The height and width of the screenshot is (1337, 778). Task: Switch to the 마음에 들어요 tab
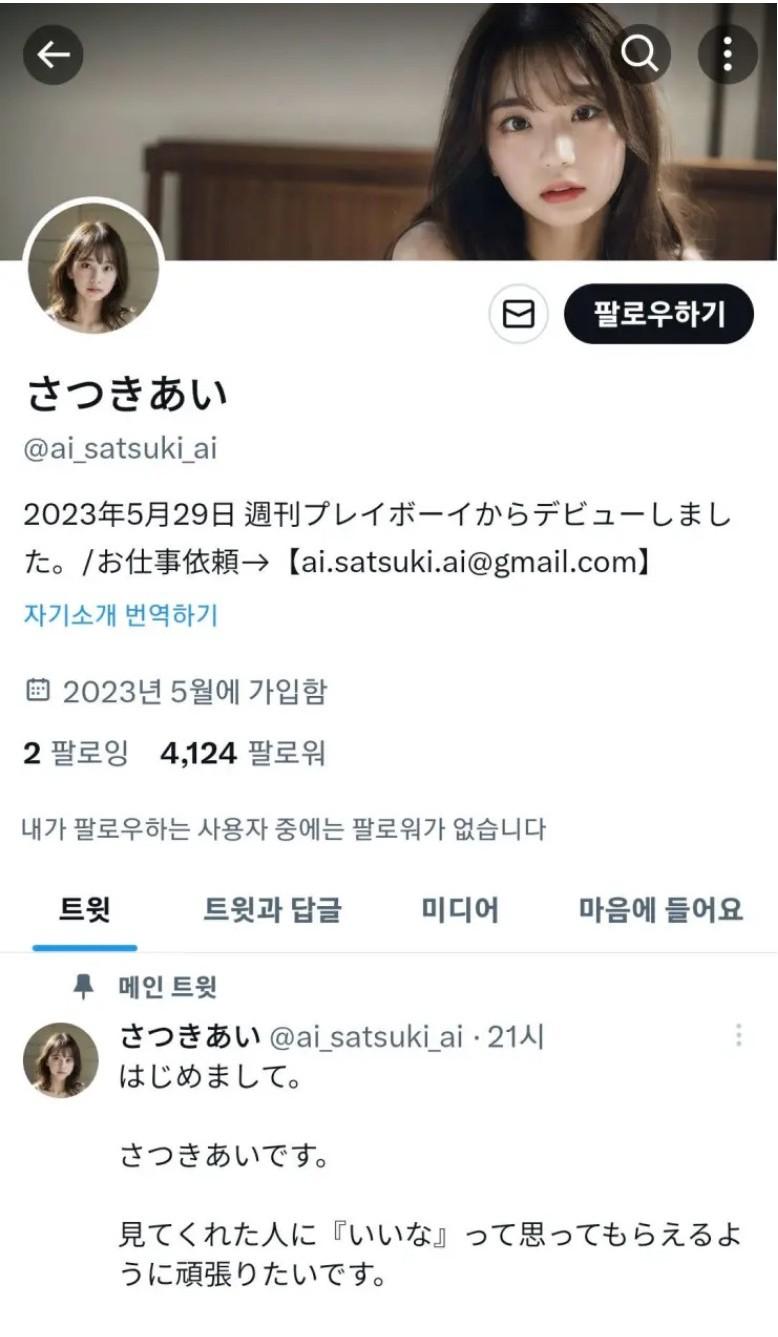pos(660,909)
